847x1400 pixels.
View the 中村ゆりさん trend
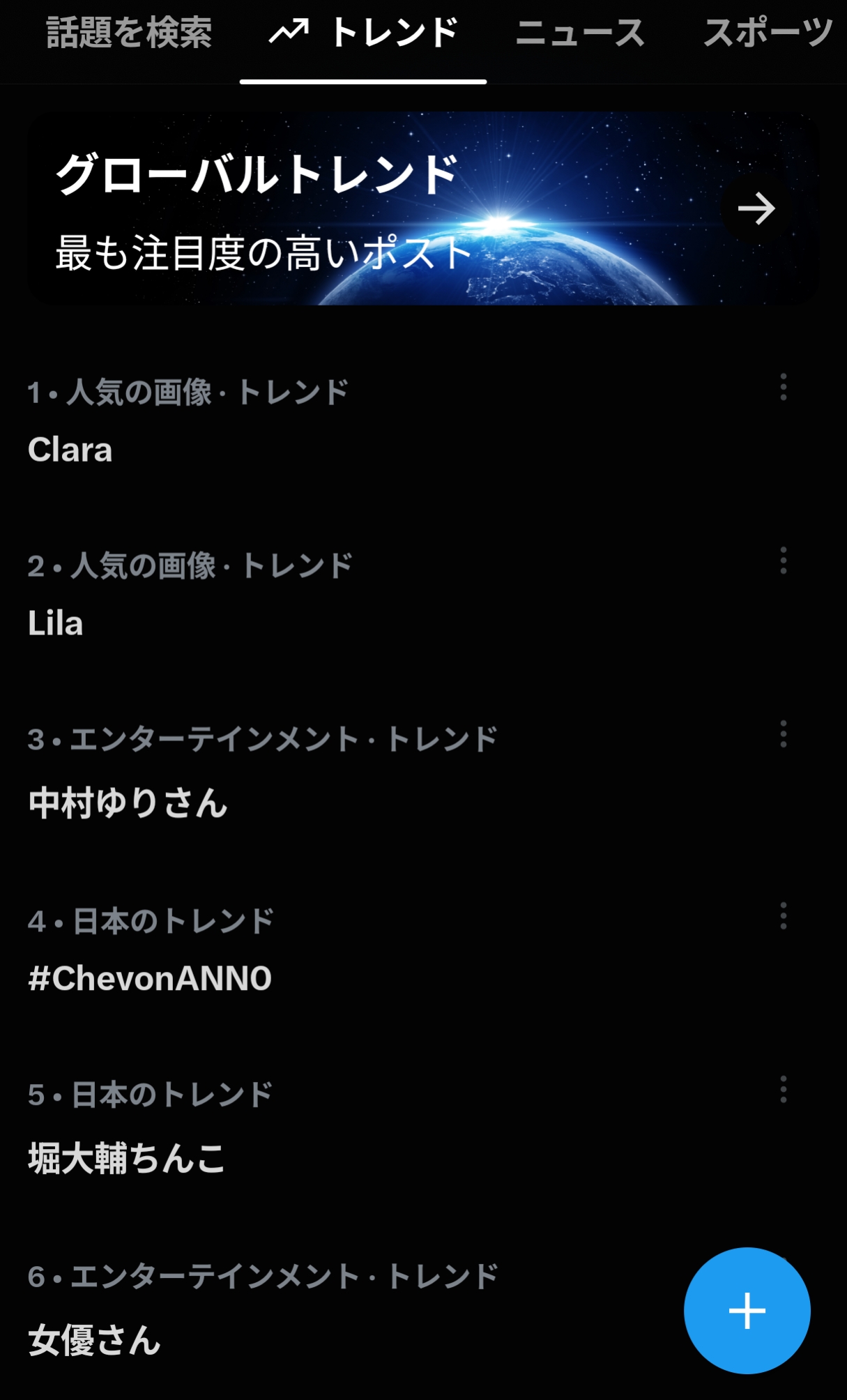click(x=423, y=771)
